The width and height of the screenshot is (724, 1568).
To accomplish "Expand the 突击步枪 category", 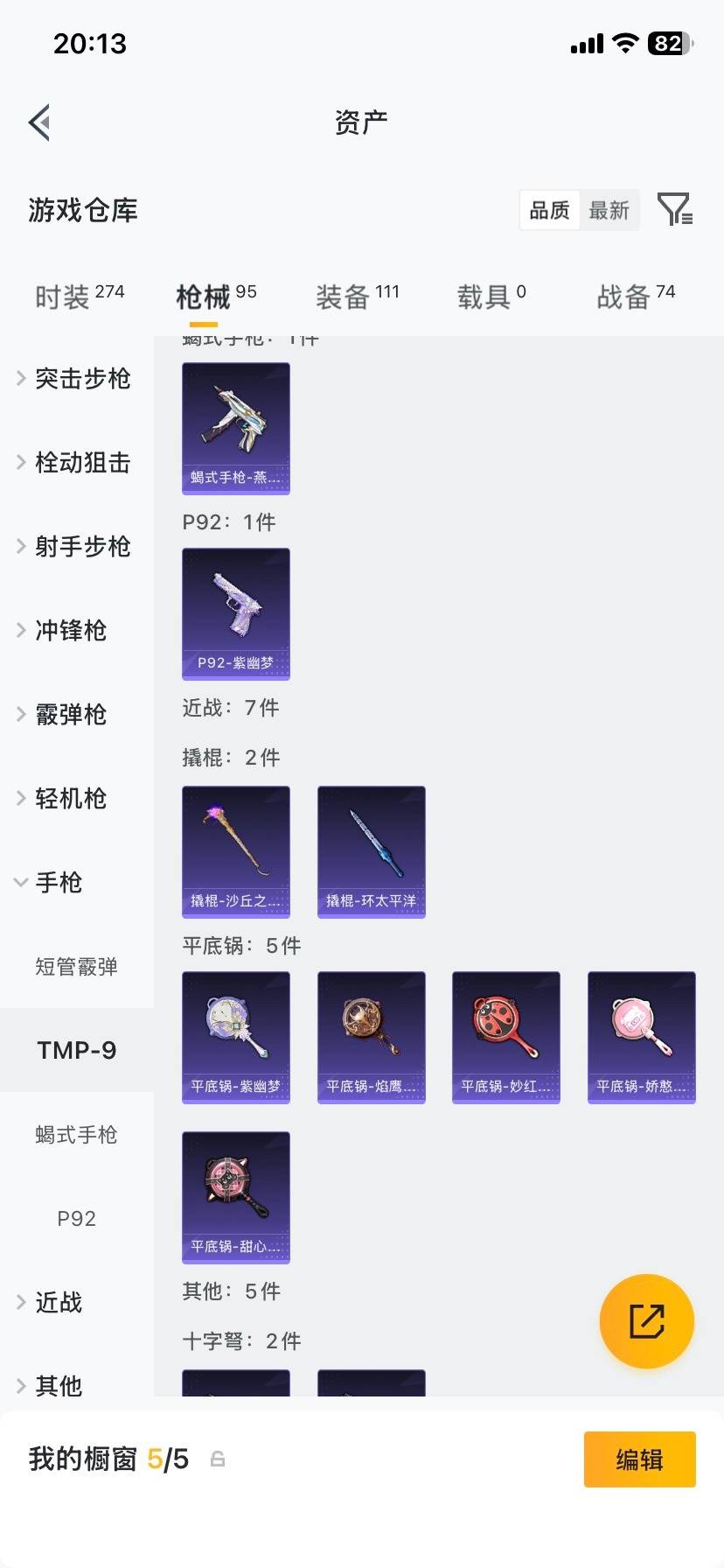I will click(x=82, y=379).
